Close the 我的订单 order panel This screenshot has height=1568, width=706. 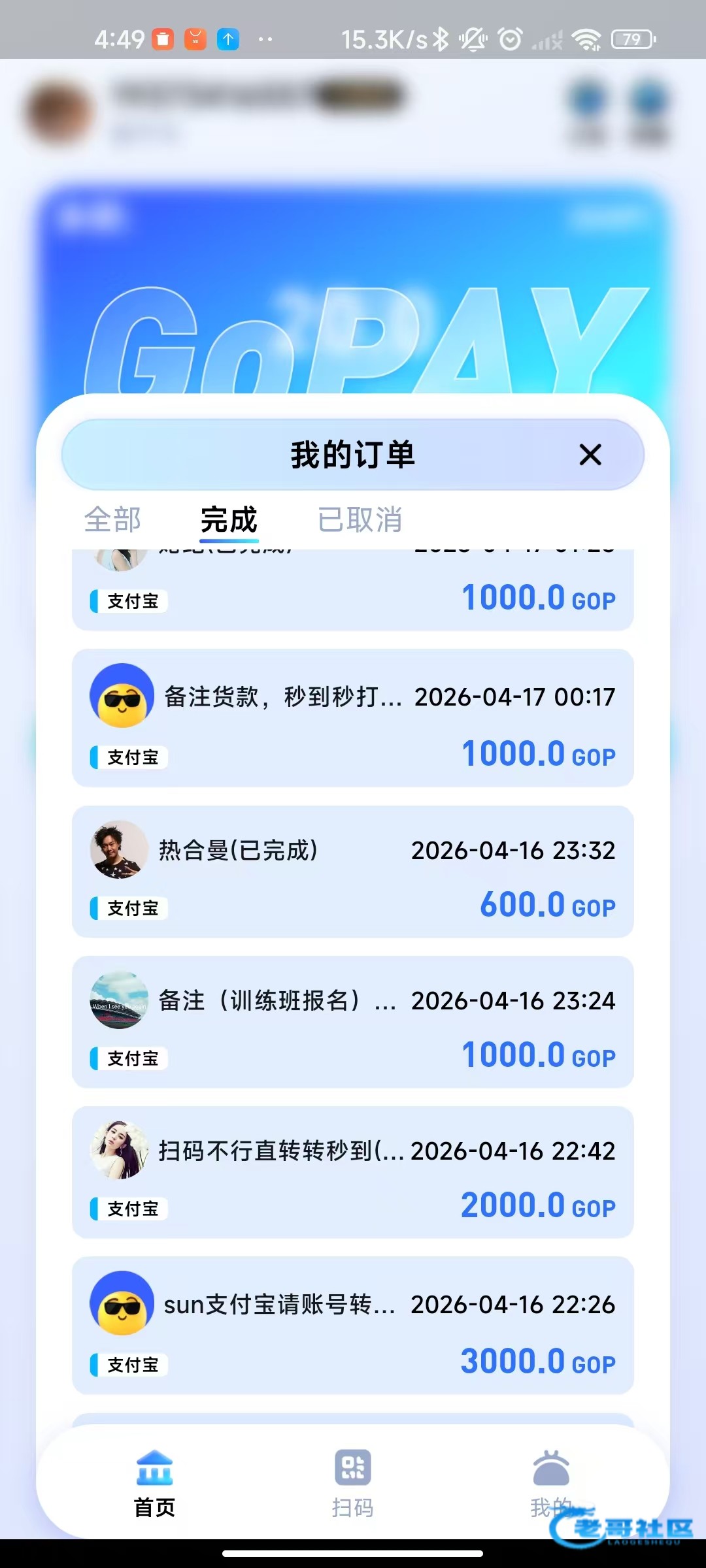coord(590,455)
